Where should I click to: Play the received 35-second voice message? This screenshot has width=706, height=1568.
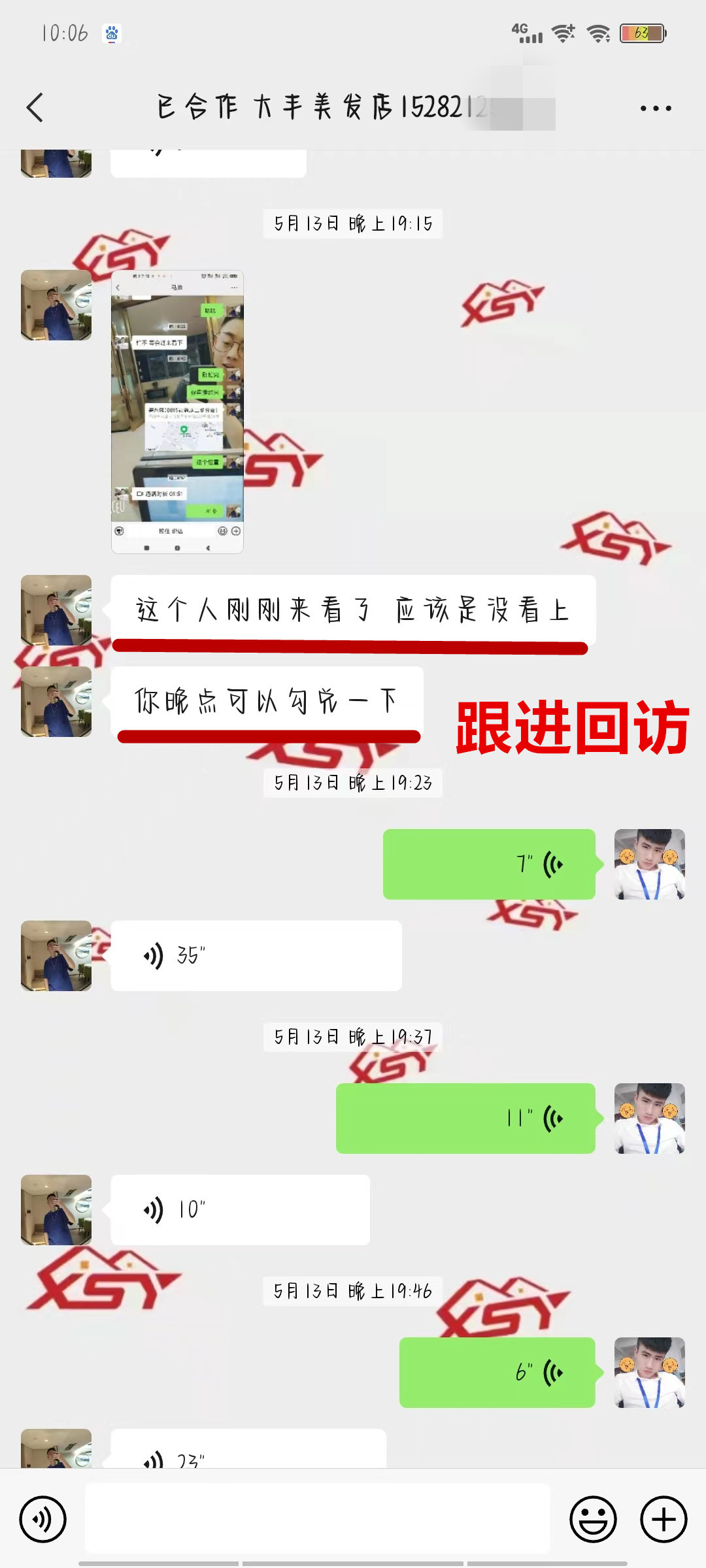click(256, 956)
